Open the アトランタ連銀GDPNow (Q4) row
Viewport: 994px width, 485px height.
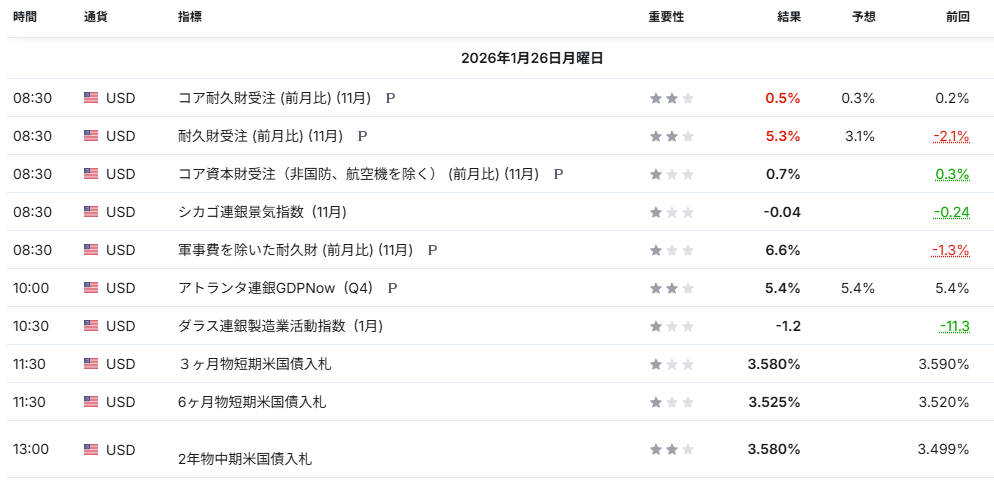(x=276, y=288)
